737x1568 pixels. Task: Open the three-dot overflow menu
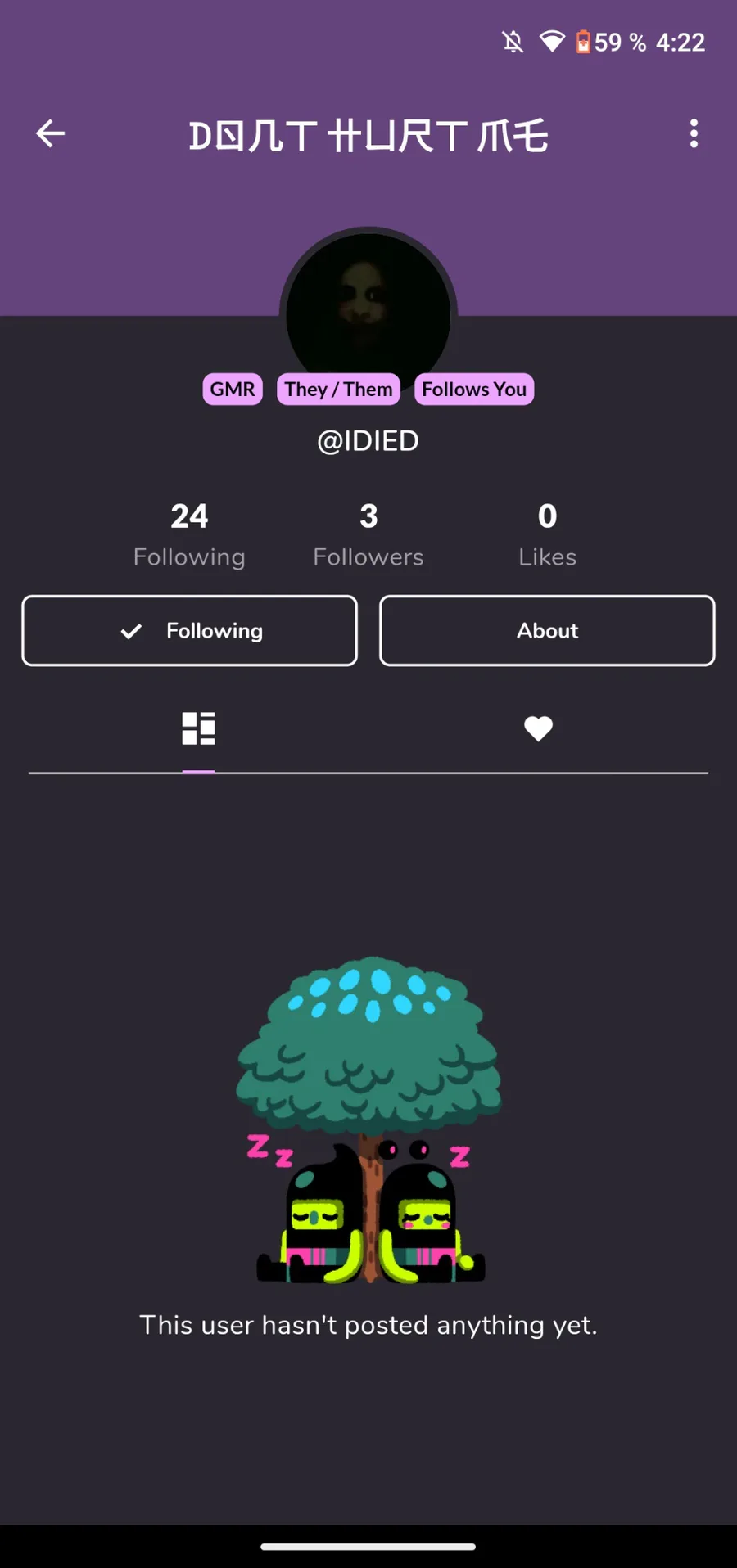tap(694, 133)
